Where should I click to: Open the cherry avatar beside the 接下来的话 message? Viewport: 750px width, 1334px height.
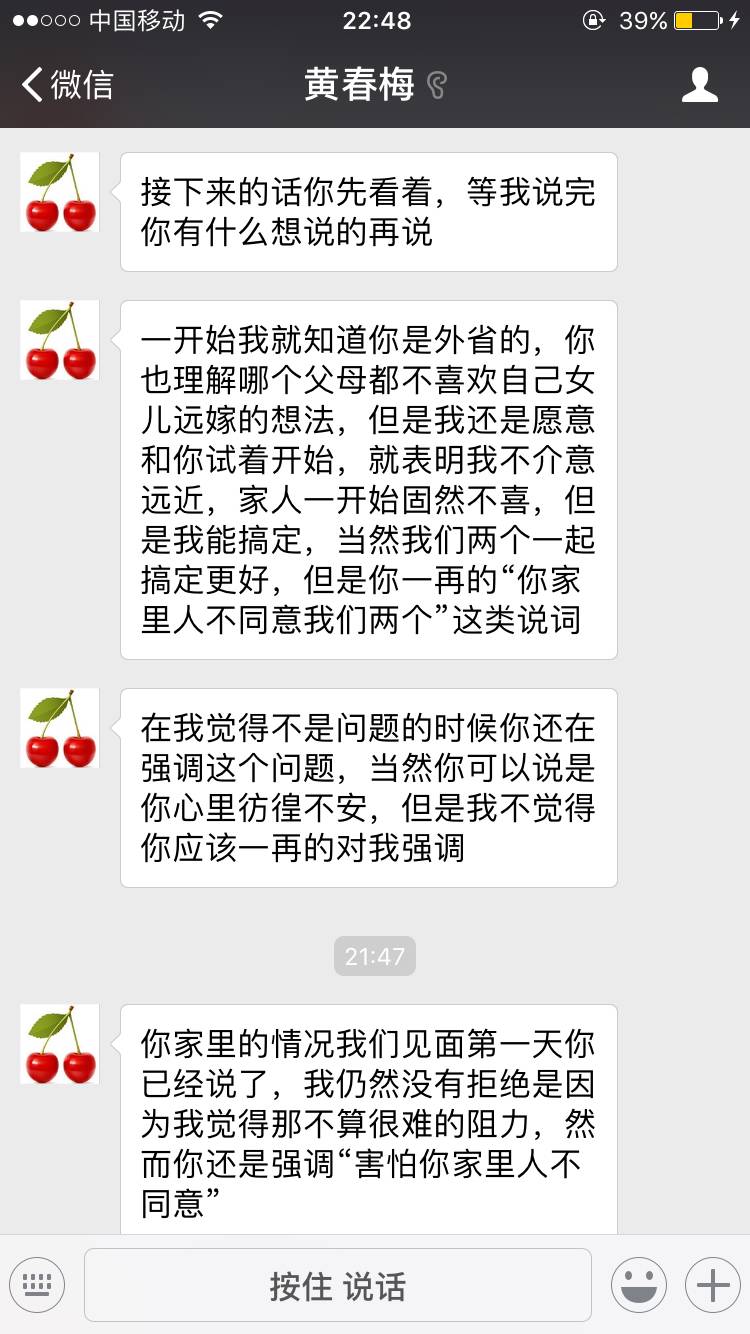(x=60, y=192)
